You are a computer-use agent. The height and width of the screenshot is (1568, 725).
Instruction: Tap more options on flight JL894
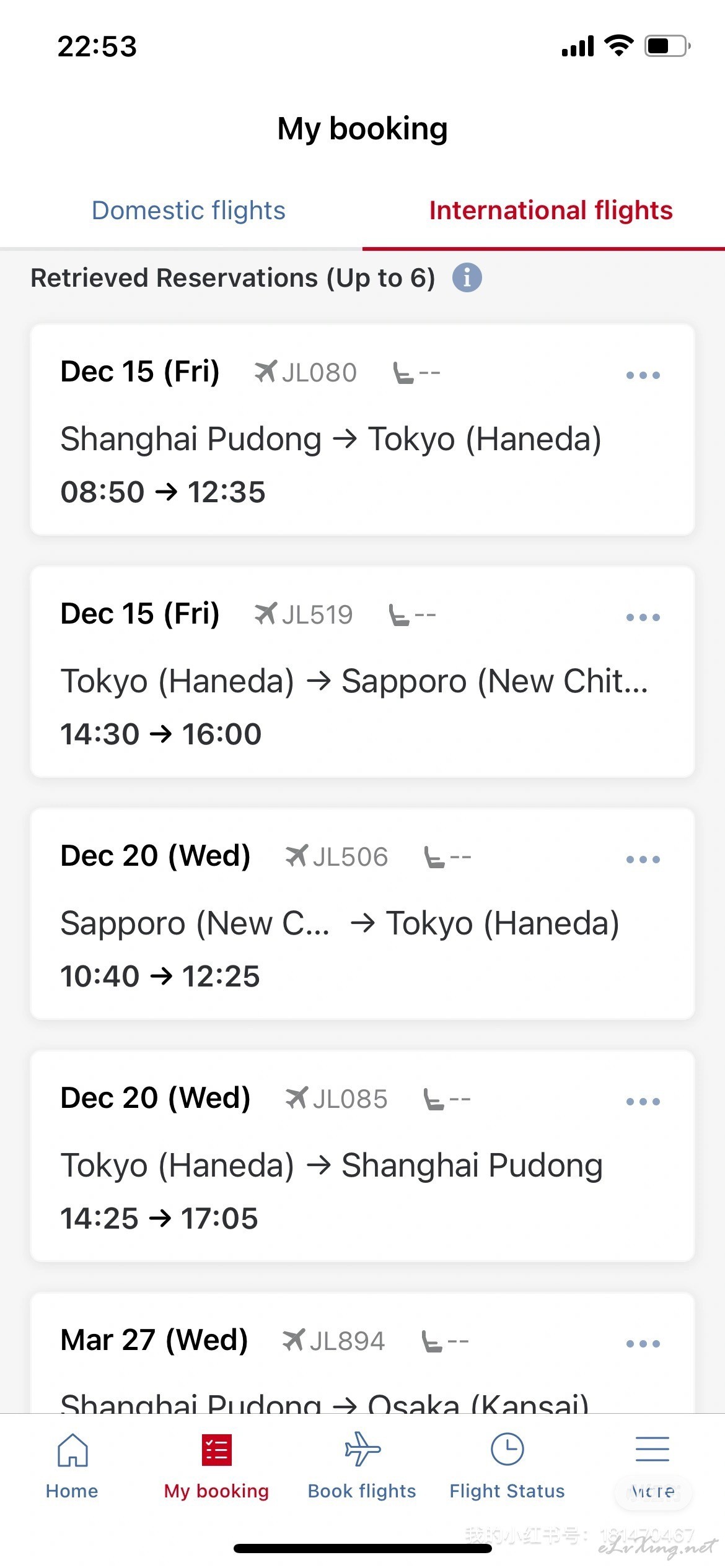pos(643,1343)
